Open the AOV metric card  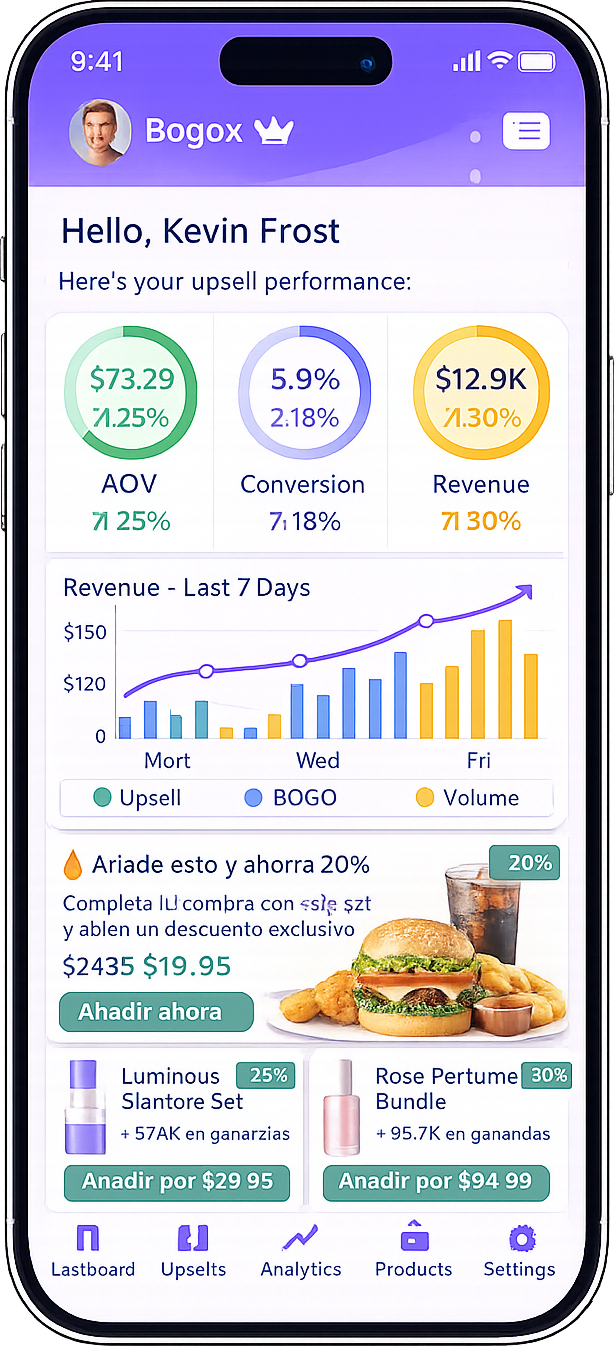tap(130, 430)
